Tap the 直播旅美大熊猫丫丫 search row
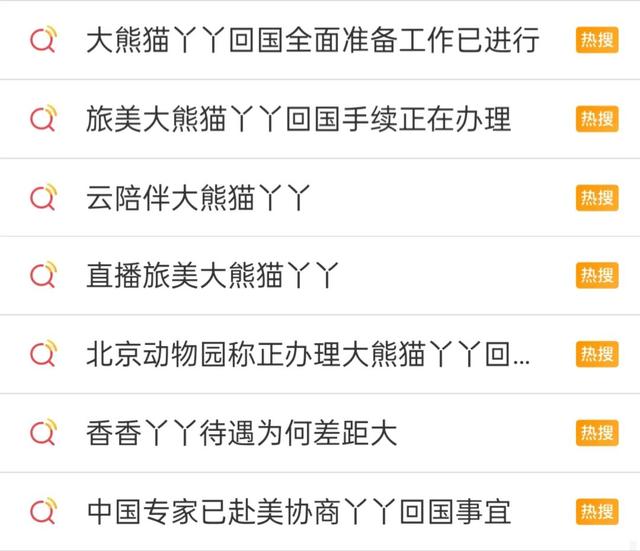The height and width of the screenshot is (551, 640). [213, 275]
